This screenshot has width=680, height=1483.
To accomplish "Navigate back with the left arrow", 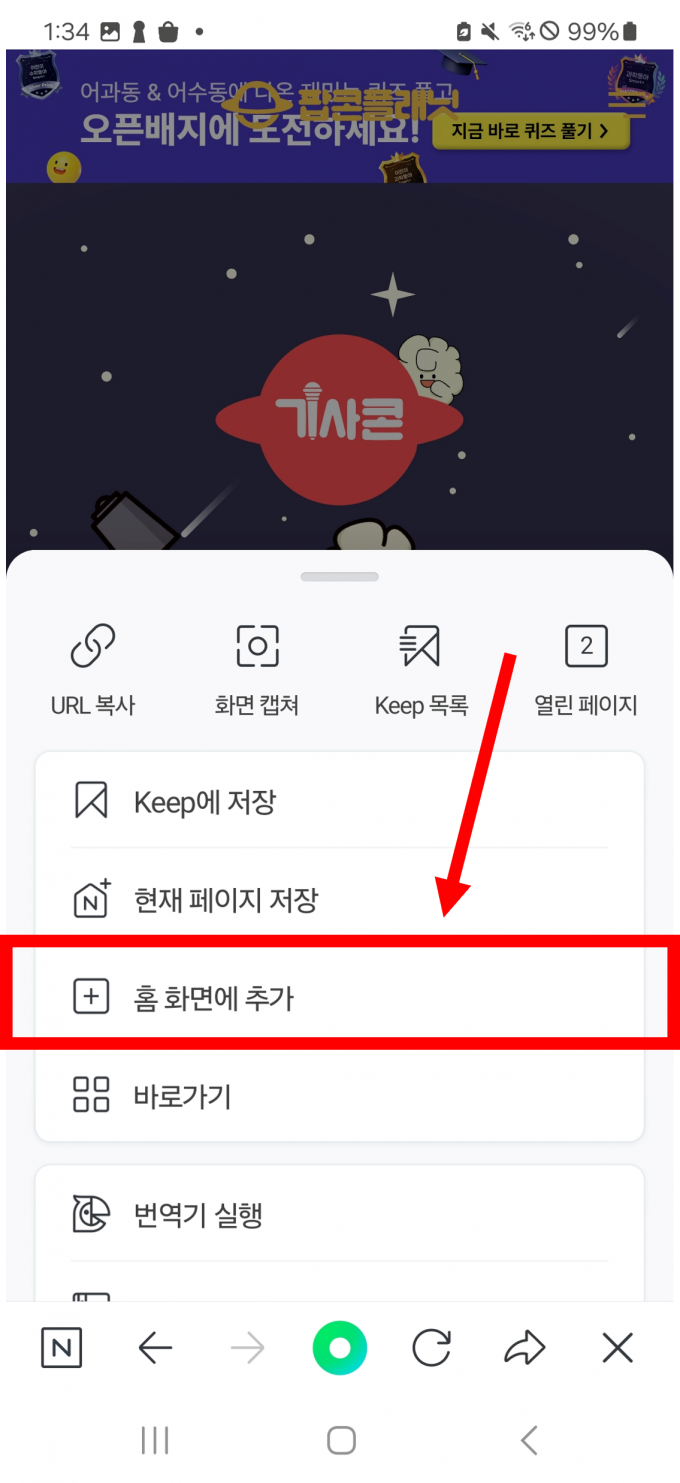I will (155, 1349).
